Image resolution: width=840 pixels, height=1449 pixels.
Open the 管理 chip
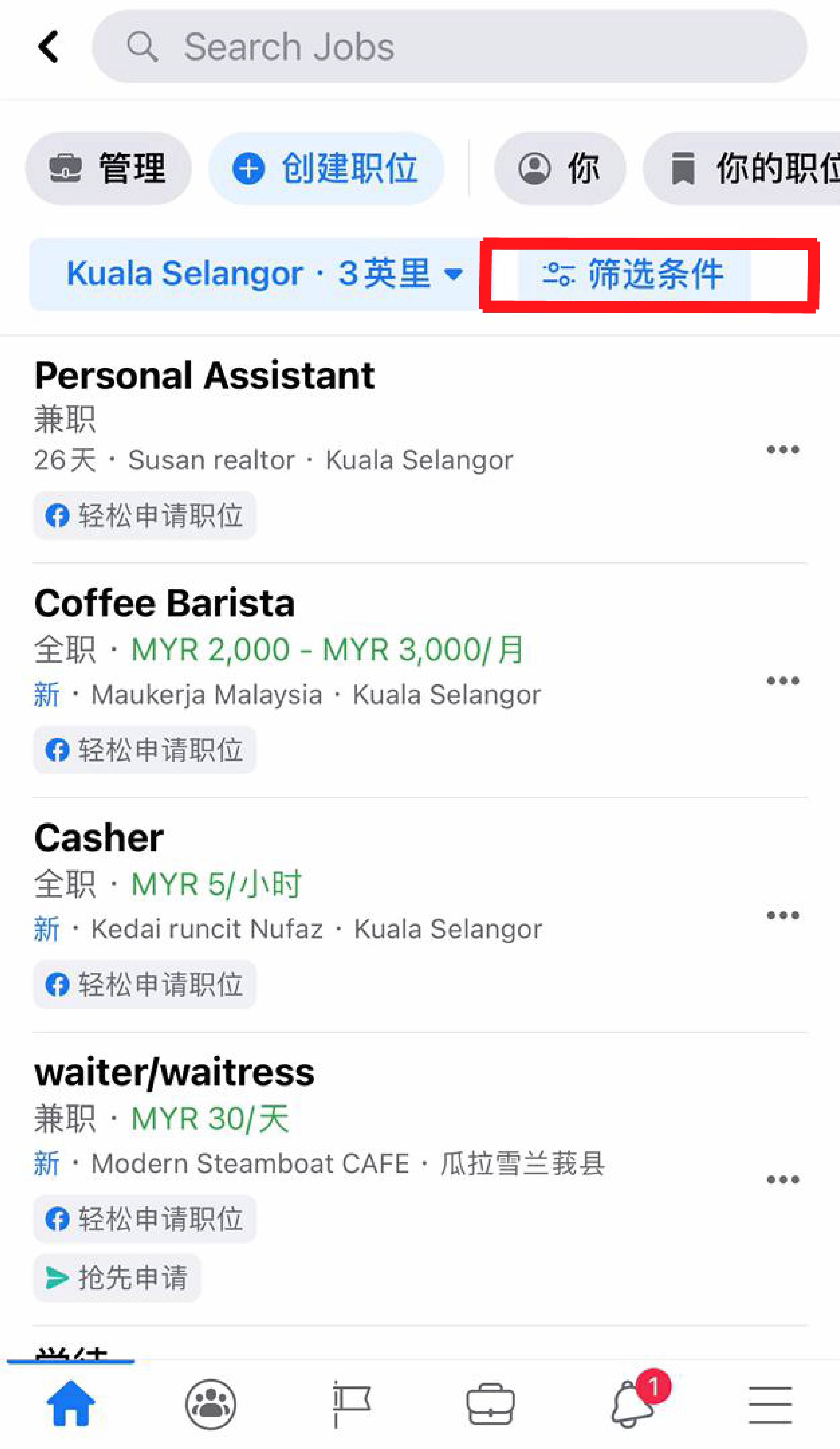[108, 168]
